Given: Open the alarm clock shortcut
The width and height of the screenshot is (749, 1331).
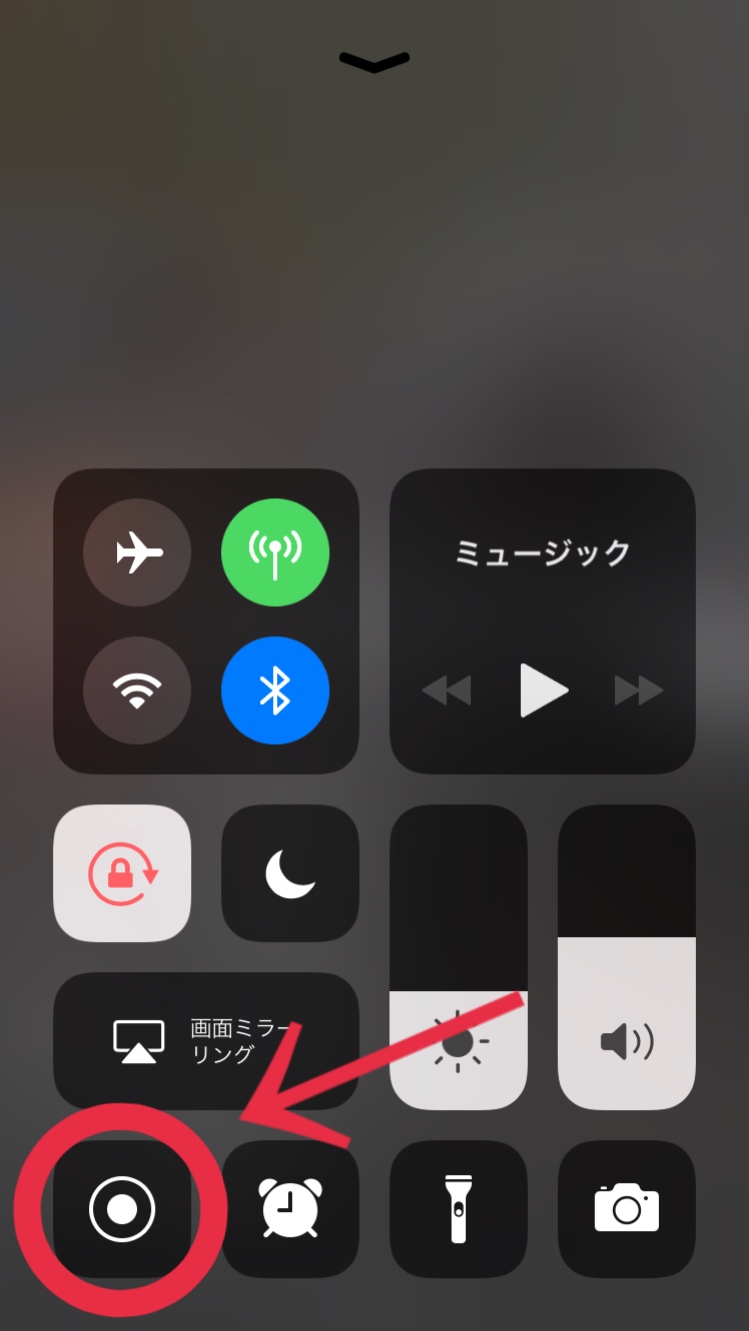Looking at the screenshot, I should [290, 1209].
